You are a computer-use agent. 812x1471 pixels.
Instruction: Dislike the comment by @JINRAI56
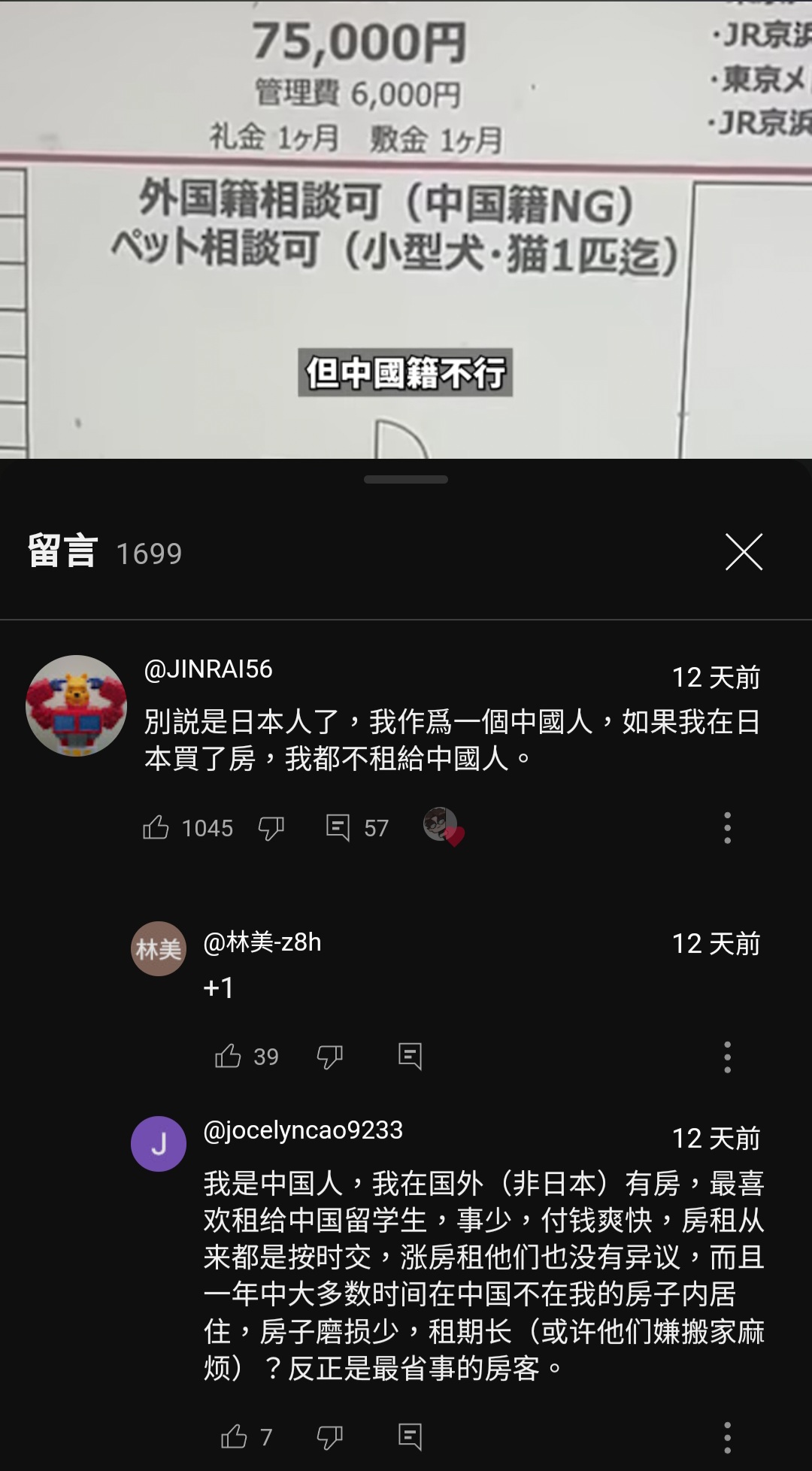pos(271,828)
